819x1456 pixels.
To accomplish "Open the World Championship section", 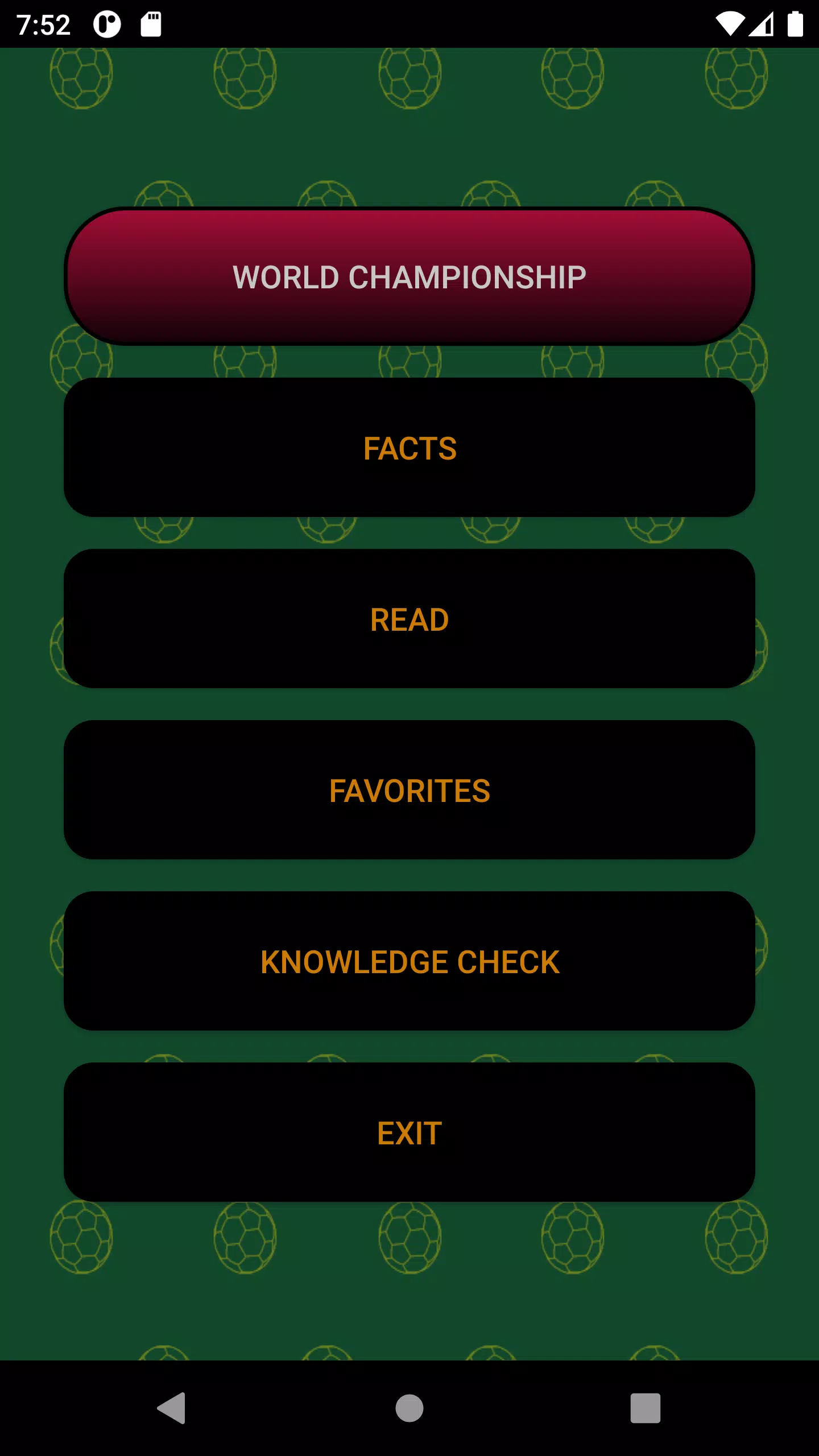I will tap(409, 276).
